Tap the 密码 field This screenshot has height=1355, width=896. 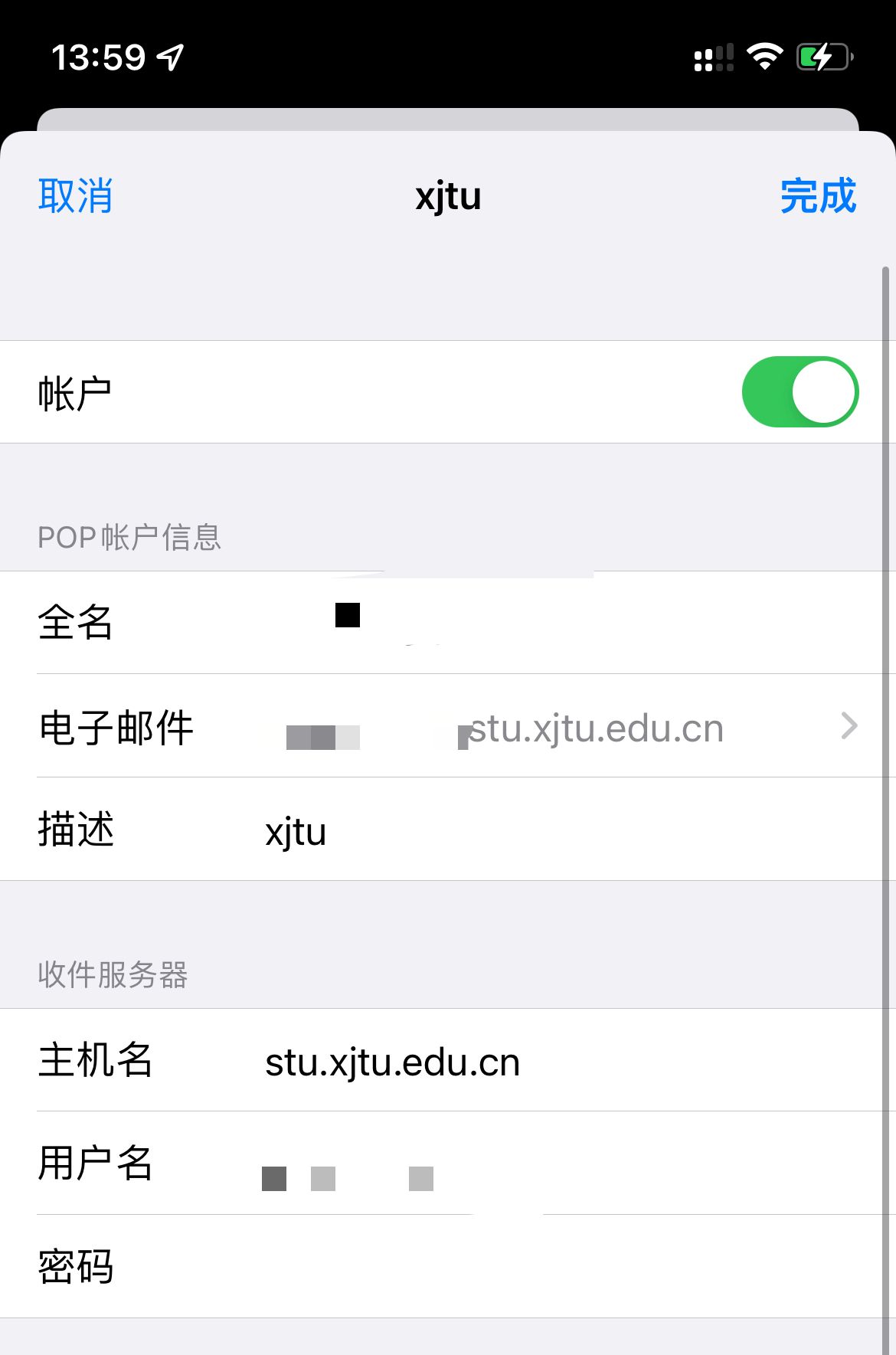point(536,1267)
